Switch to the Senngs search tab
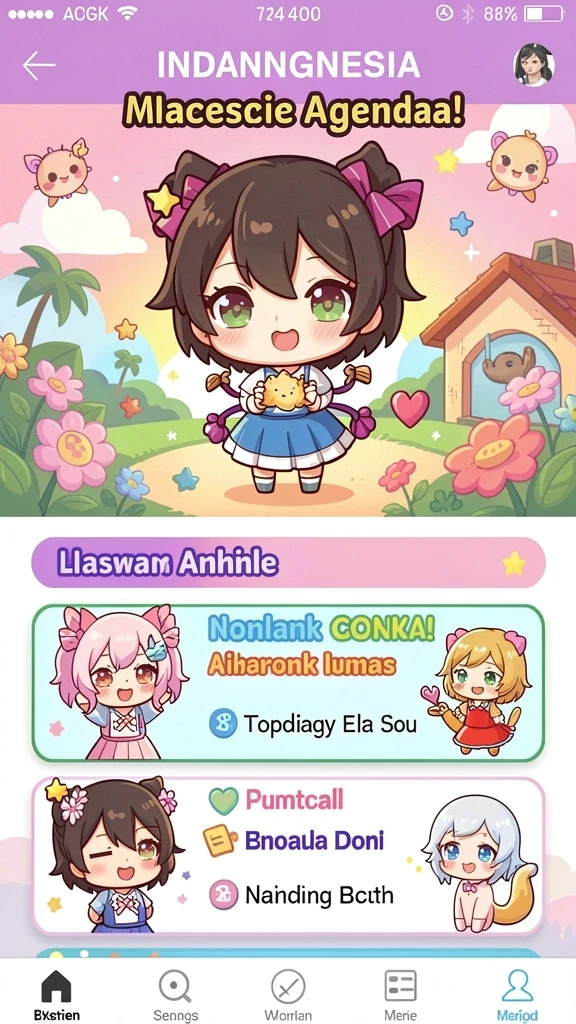This screenshot has width=576, height=1024. pos(175,995)
